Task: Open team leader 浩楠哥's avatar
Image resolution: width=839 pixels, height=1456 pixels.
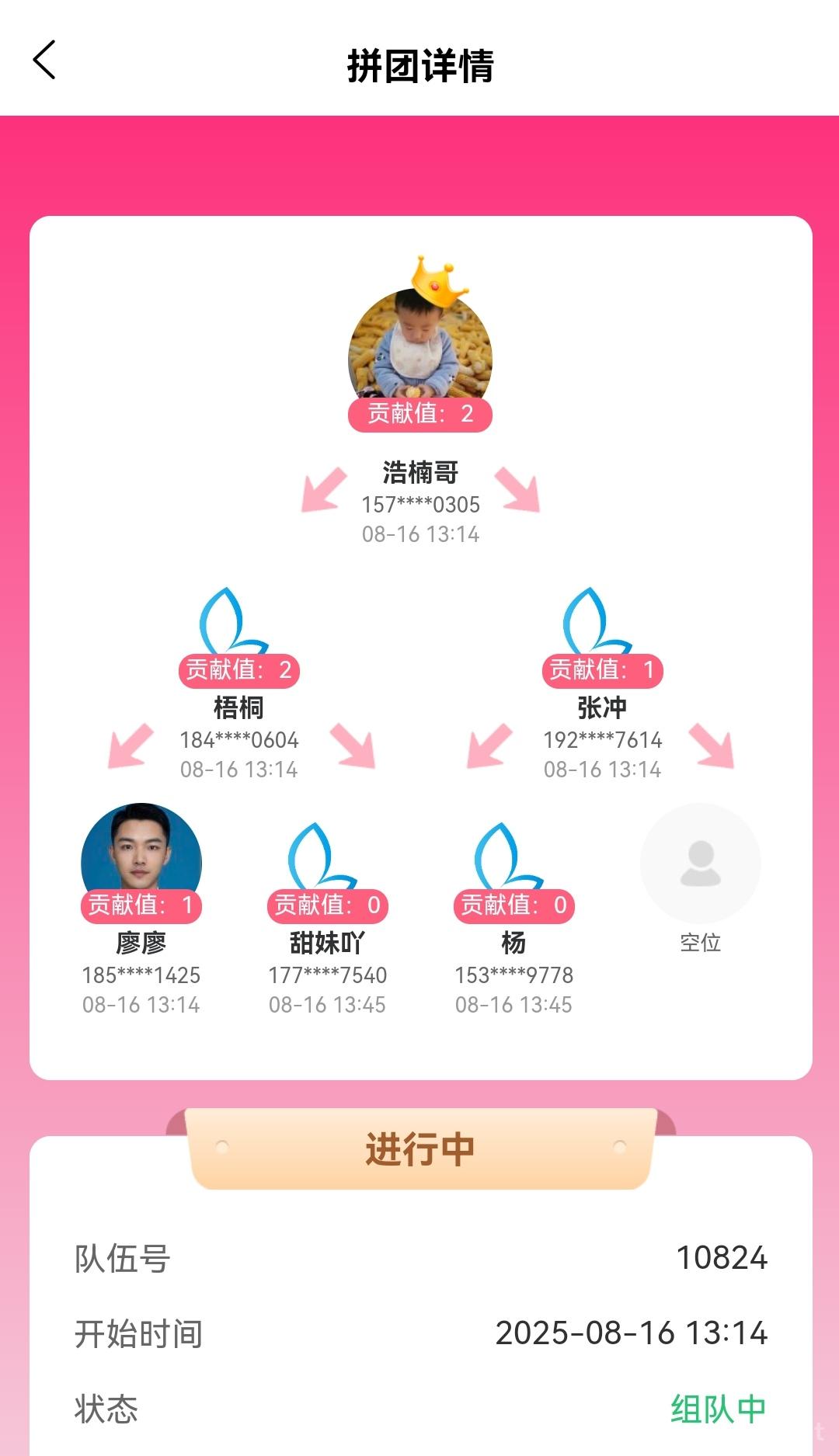Action: pyautogui.click(x=420, y=349)
